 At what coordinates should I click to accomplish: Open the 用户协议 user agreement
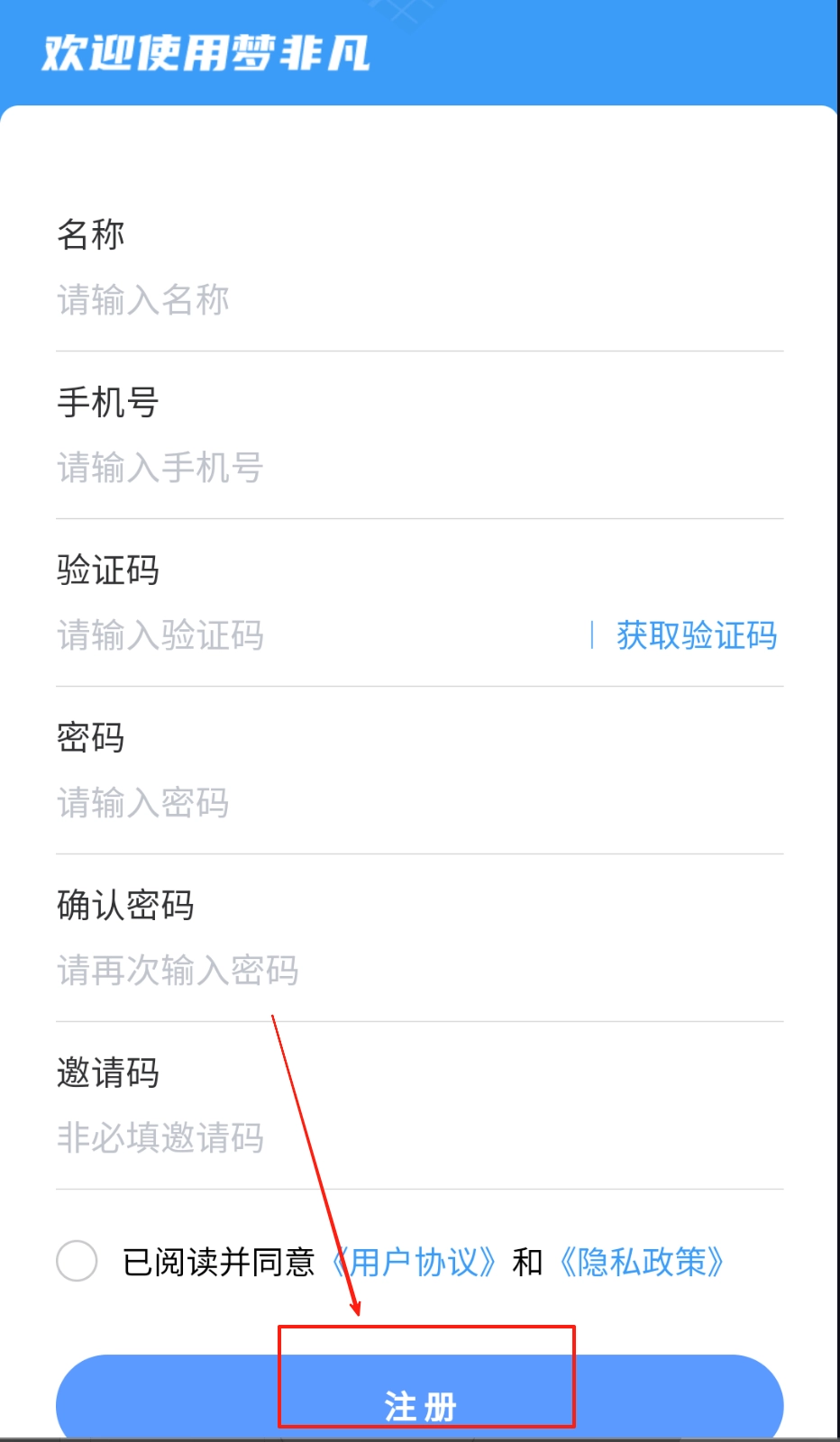click(x=415, y=1263)
